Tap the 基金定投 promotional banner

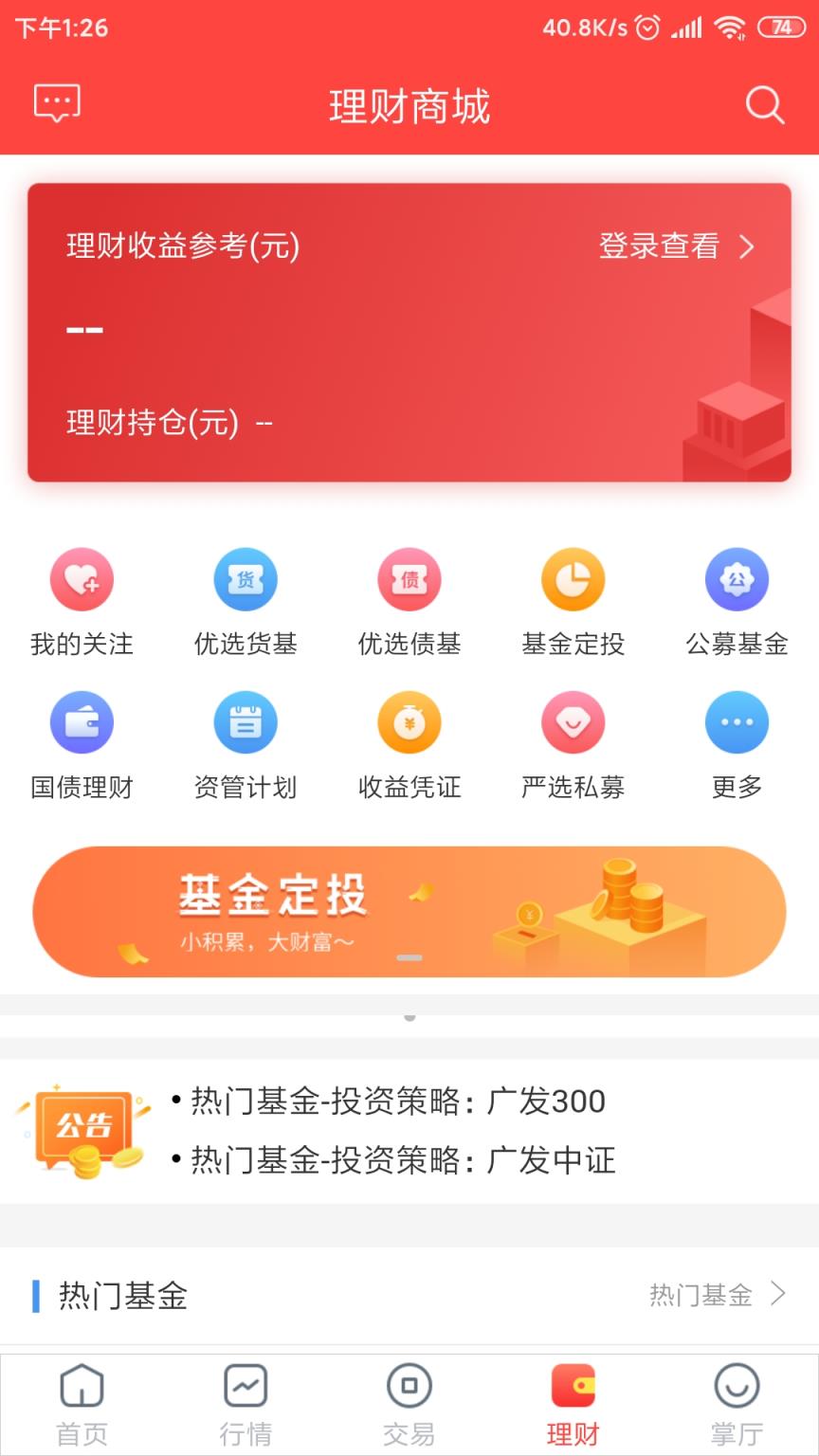click(x=409, y=910)
